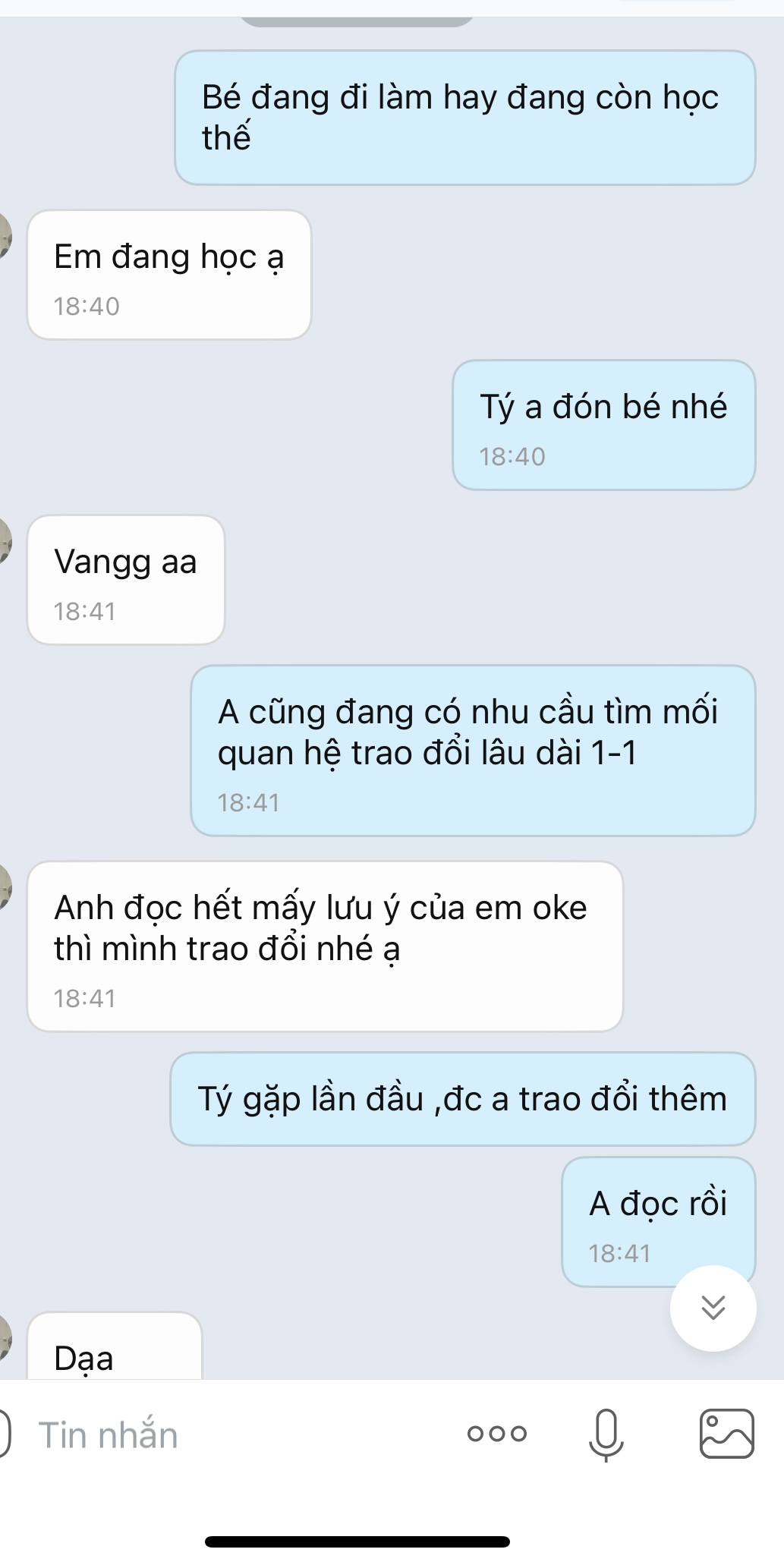Open the sticker icon beside the message field
This screenshot has width=784, height=1565.
pos(4,1434)
